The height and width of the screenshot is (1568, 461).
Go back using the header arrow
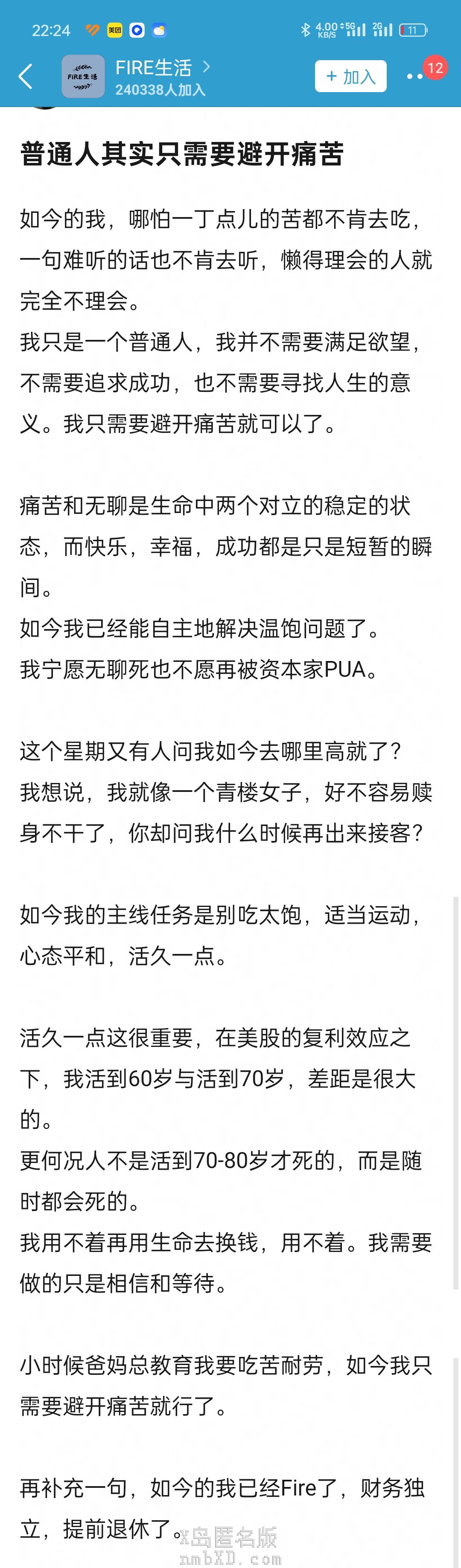pos(26,77)
